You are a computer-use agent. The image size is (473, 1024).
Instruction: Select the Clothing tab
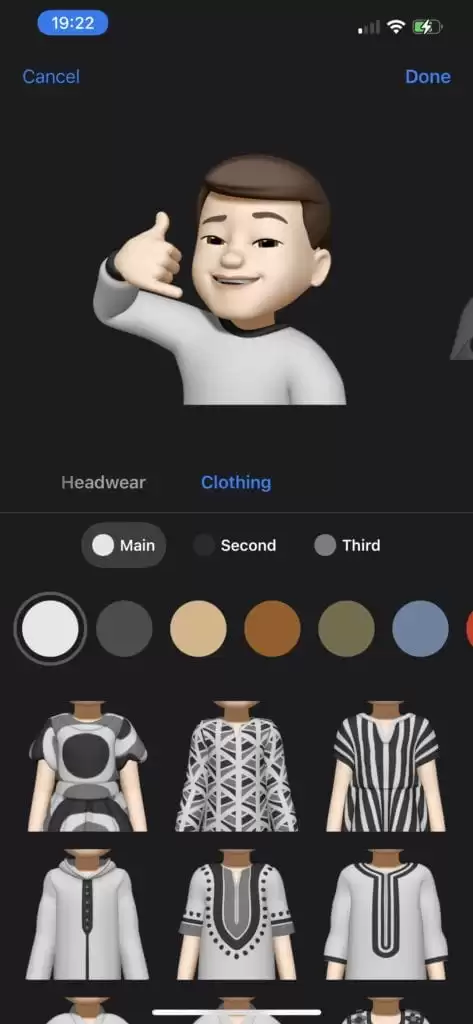[x=236, y=483]
